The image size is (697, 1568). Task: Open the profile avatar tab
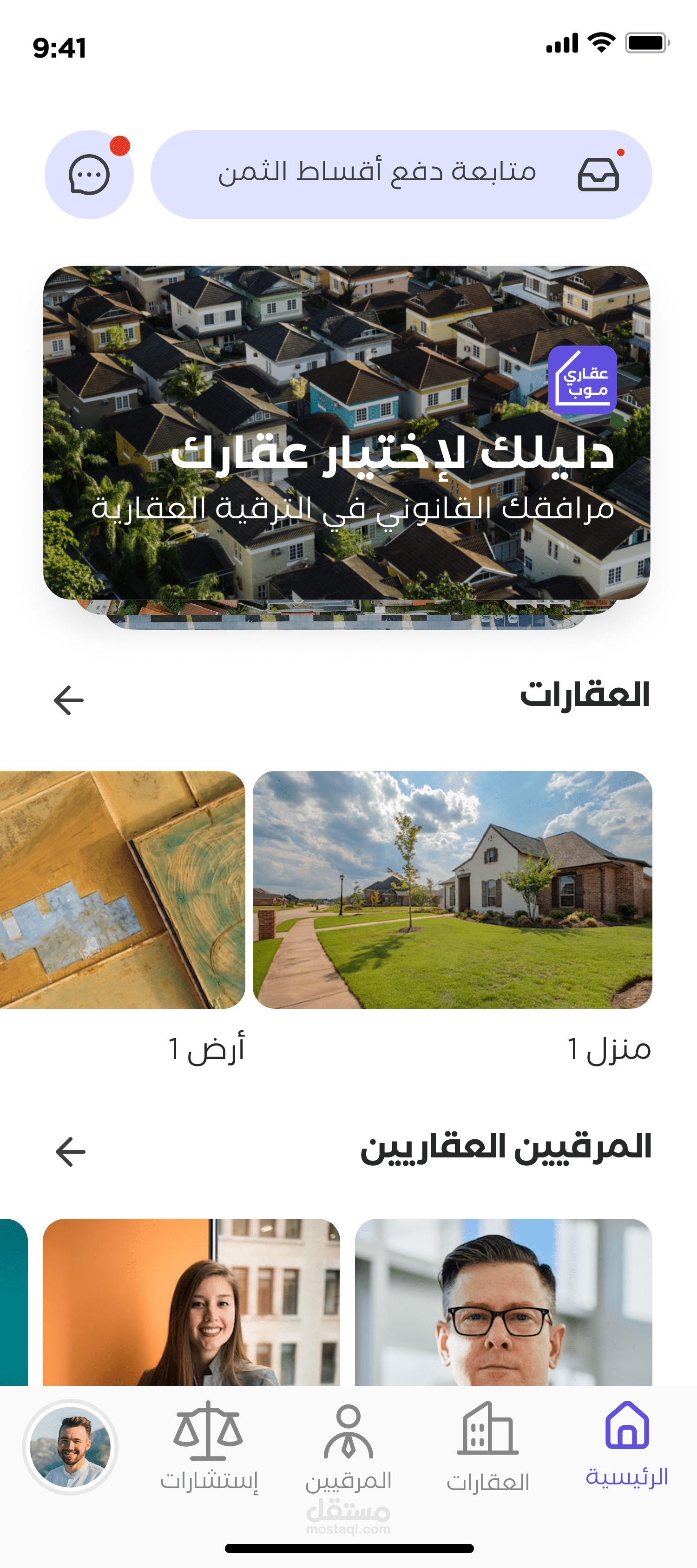(71, 1446)
